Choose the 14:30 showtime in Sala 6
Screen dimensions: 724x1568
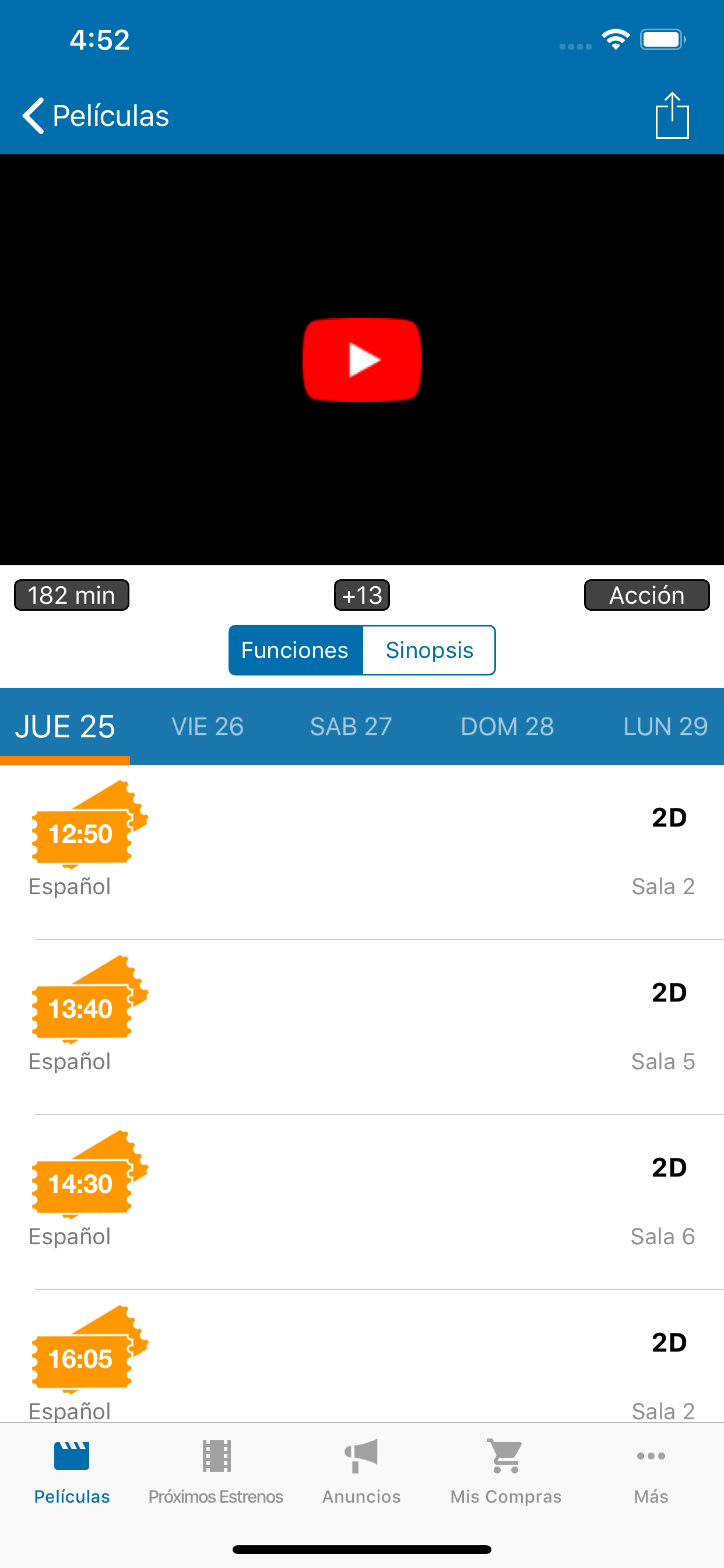tap(362, 1202)
